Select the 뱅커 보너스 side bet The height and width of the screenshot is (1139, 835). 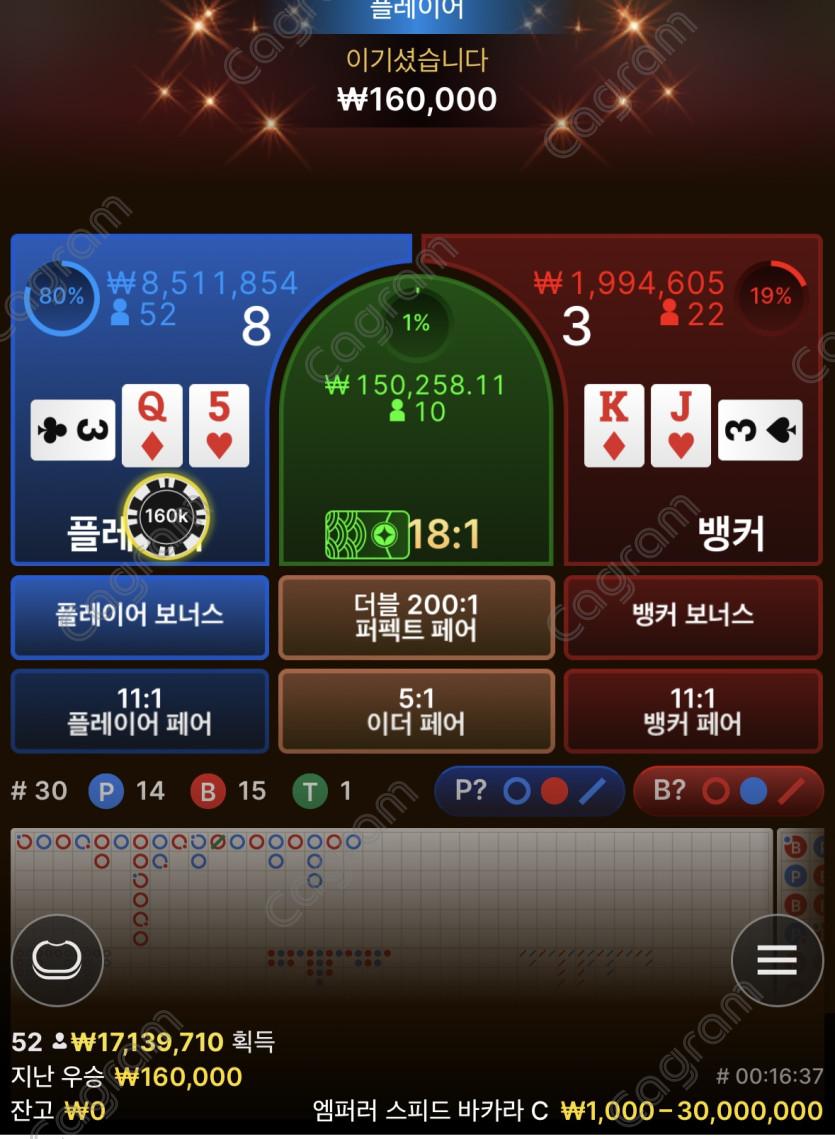click(x=692, y=615)
